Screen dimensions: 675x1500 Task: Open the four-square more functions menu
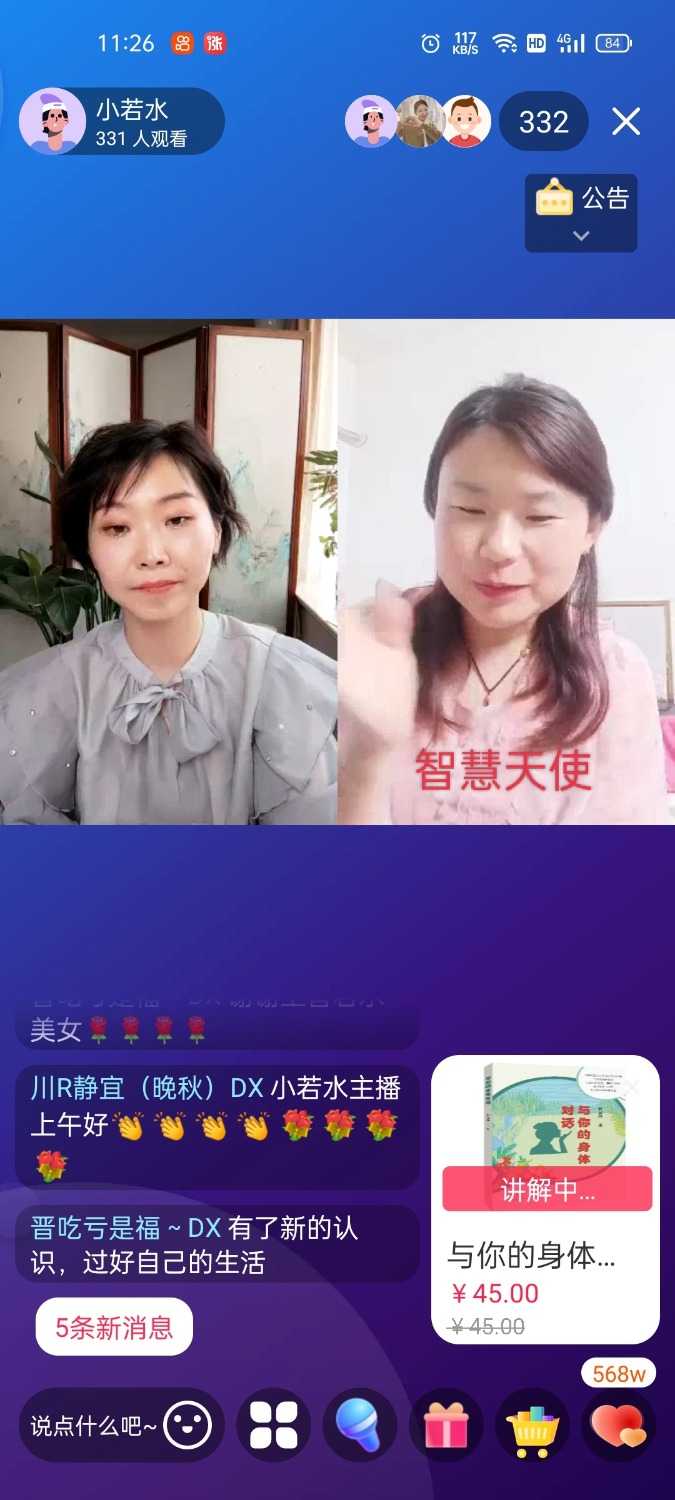click(273, 1426)
